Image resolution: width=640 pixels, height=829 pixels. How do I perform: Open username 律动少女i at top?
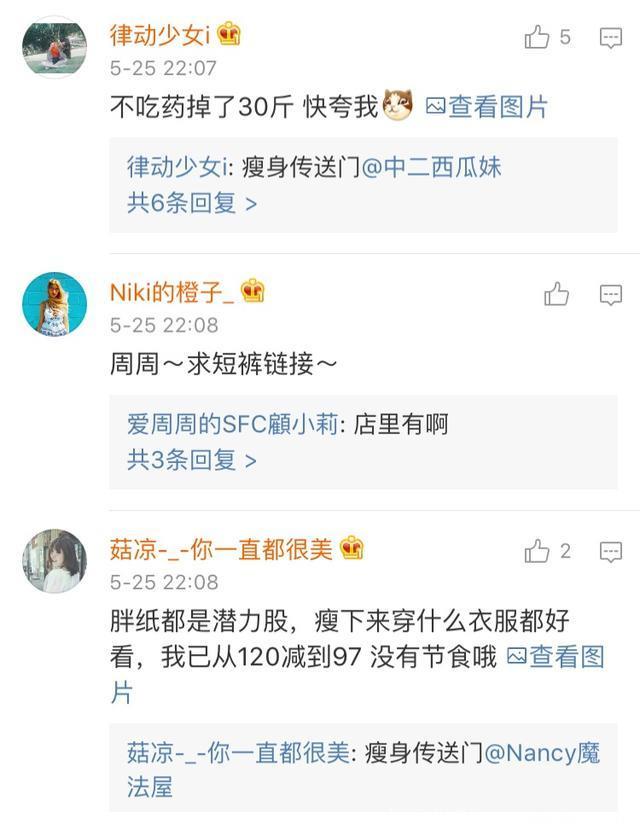(x=160, y=35)
